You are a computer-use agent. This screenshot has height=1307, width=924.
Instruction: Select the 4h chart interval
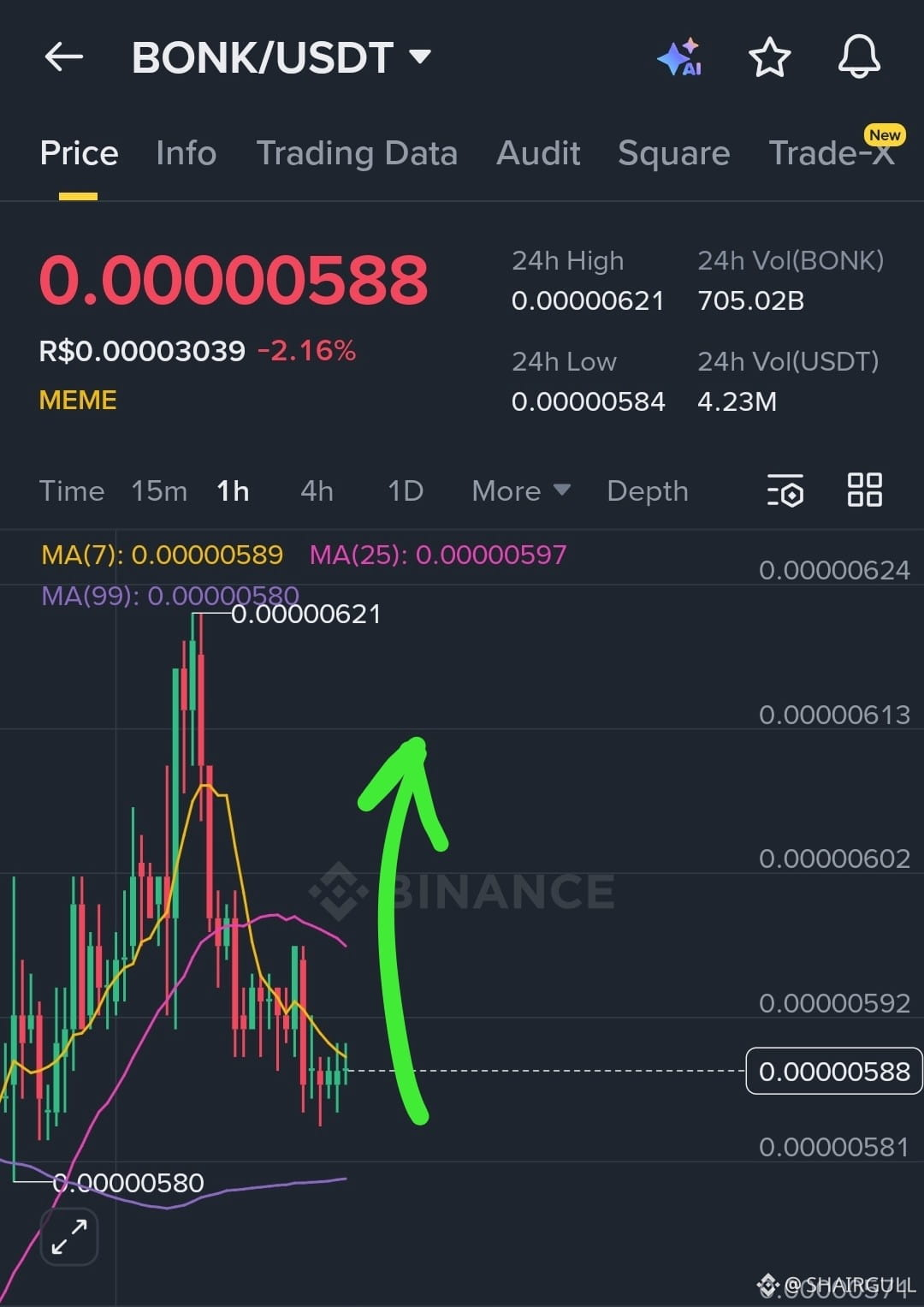(317, 491)
